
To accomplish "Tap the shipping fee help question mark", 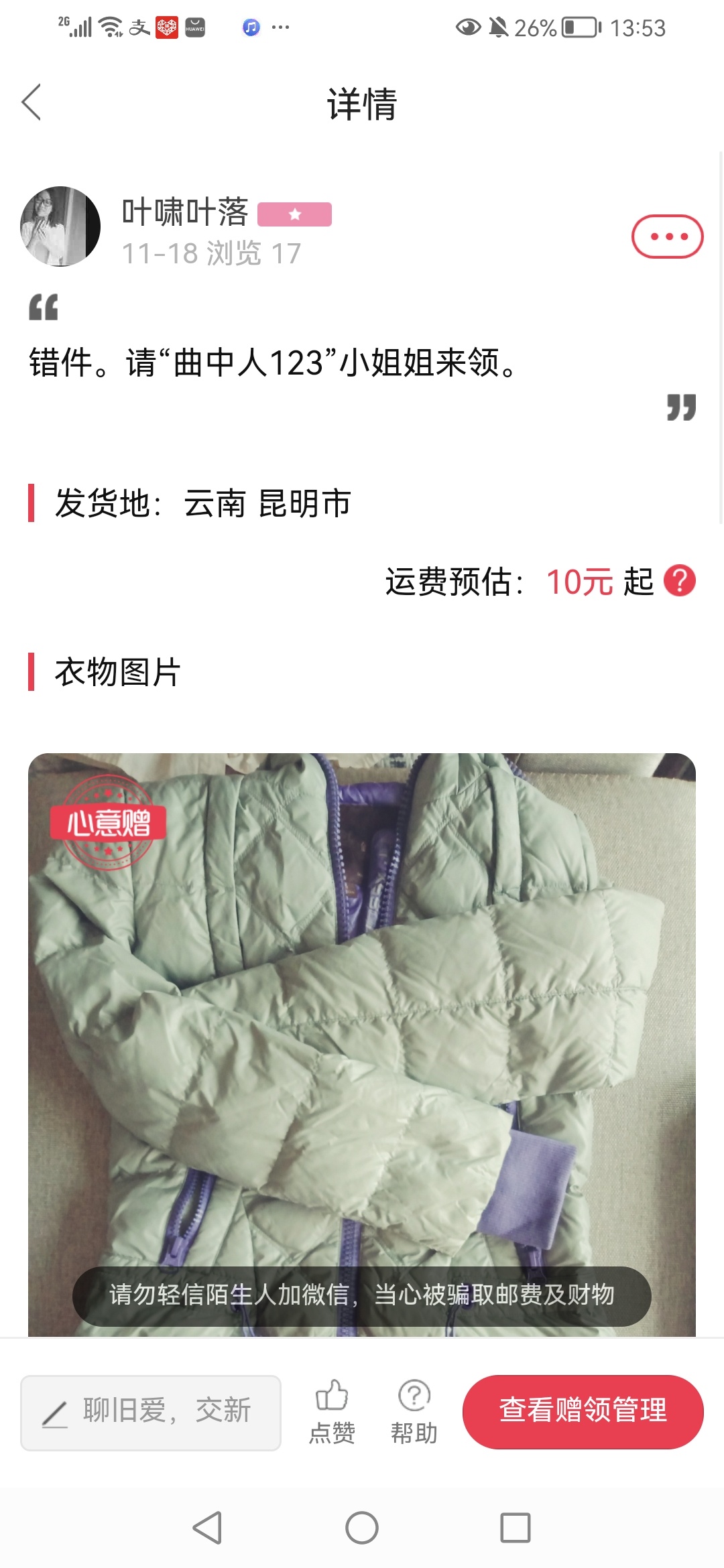I will click(x=680, y=581).
